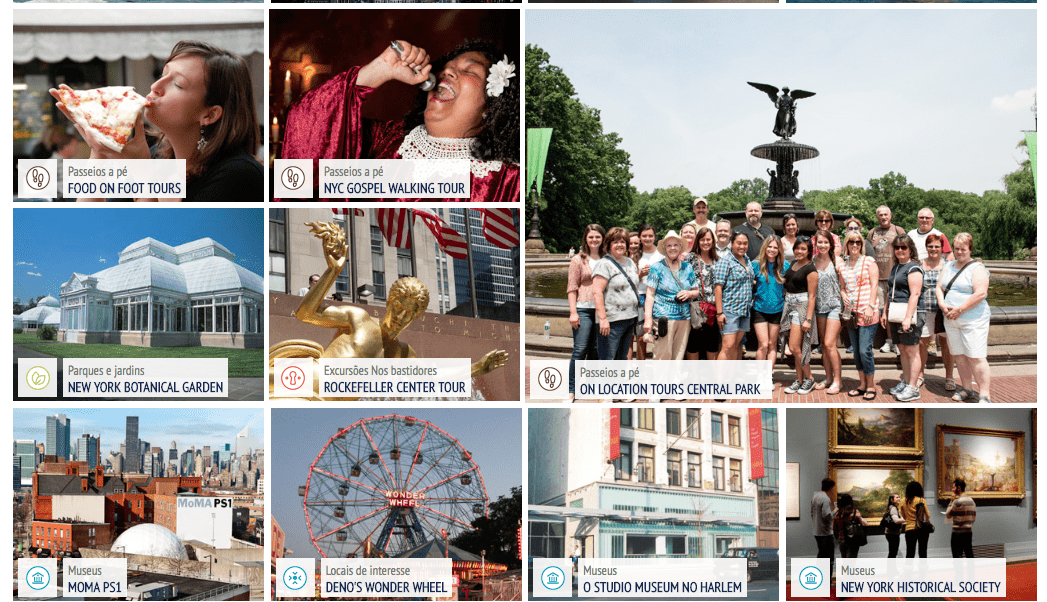Tap the MoMA PS1 museum tile
Viewport: 1047px width, 602px height.
click(x=138, y=503)
